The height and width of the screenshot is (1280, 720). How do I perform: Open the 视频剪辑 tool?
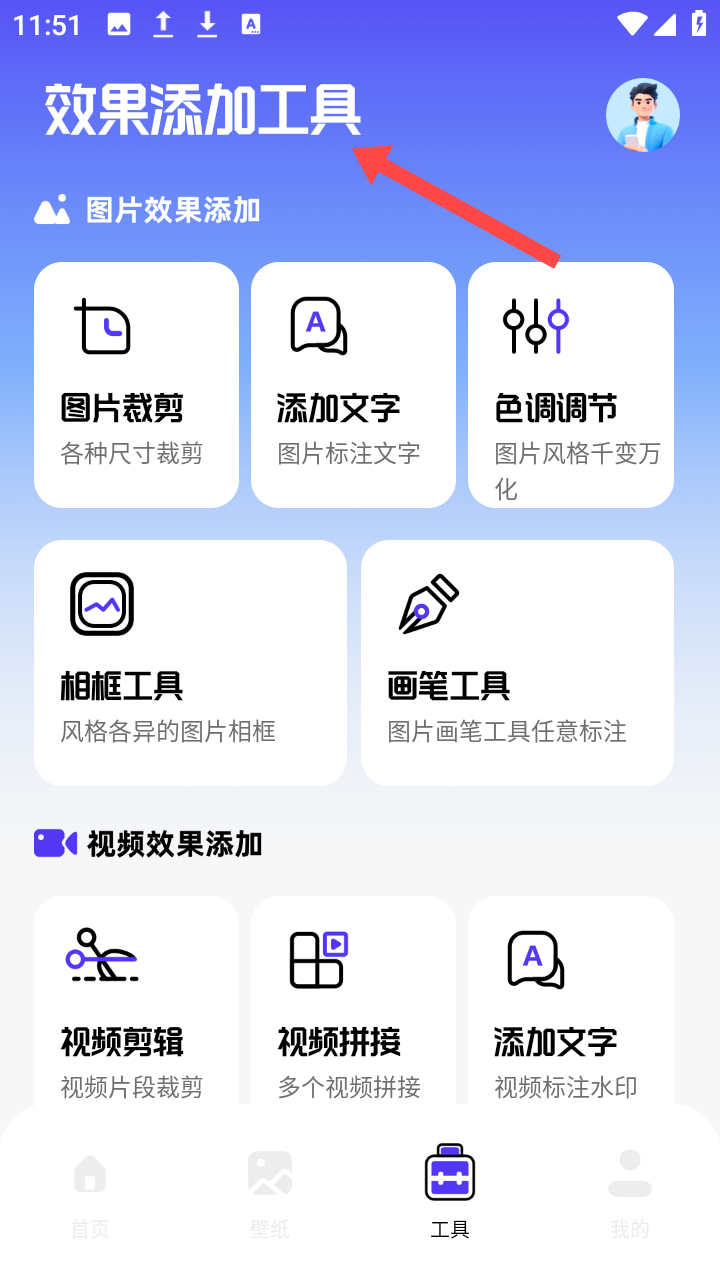tap(136, 1000)
